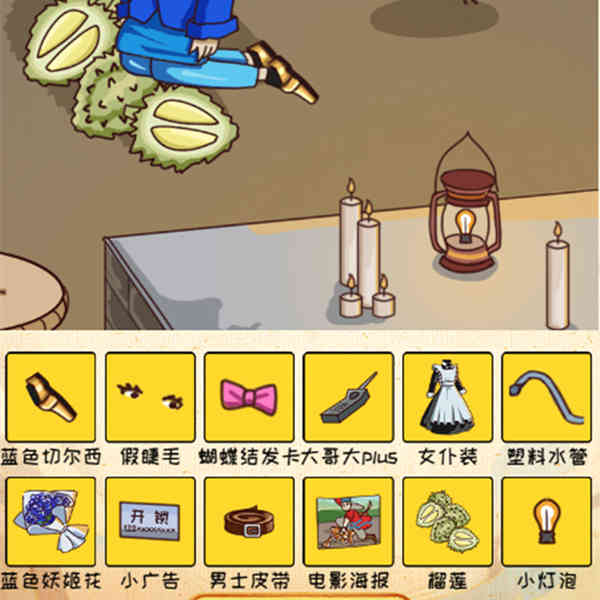Select the 女仆装 dress item

447,397
